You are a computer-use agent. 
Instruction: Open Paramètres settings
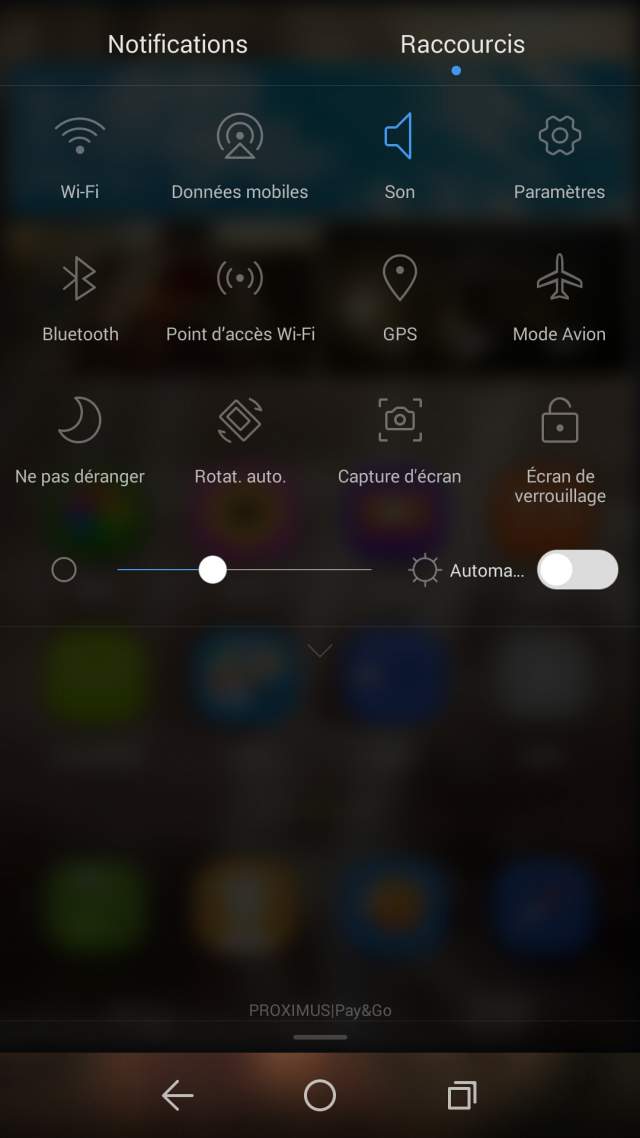(x=559, y=137)
